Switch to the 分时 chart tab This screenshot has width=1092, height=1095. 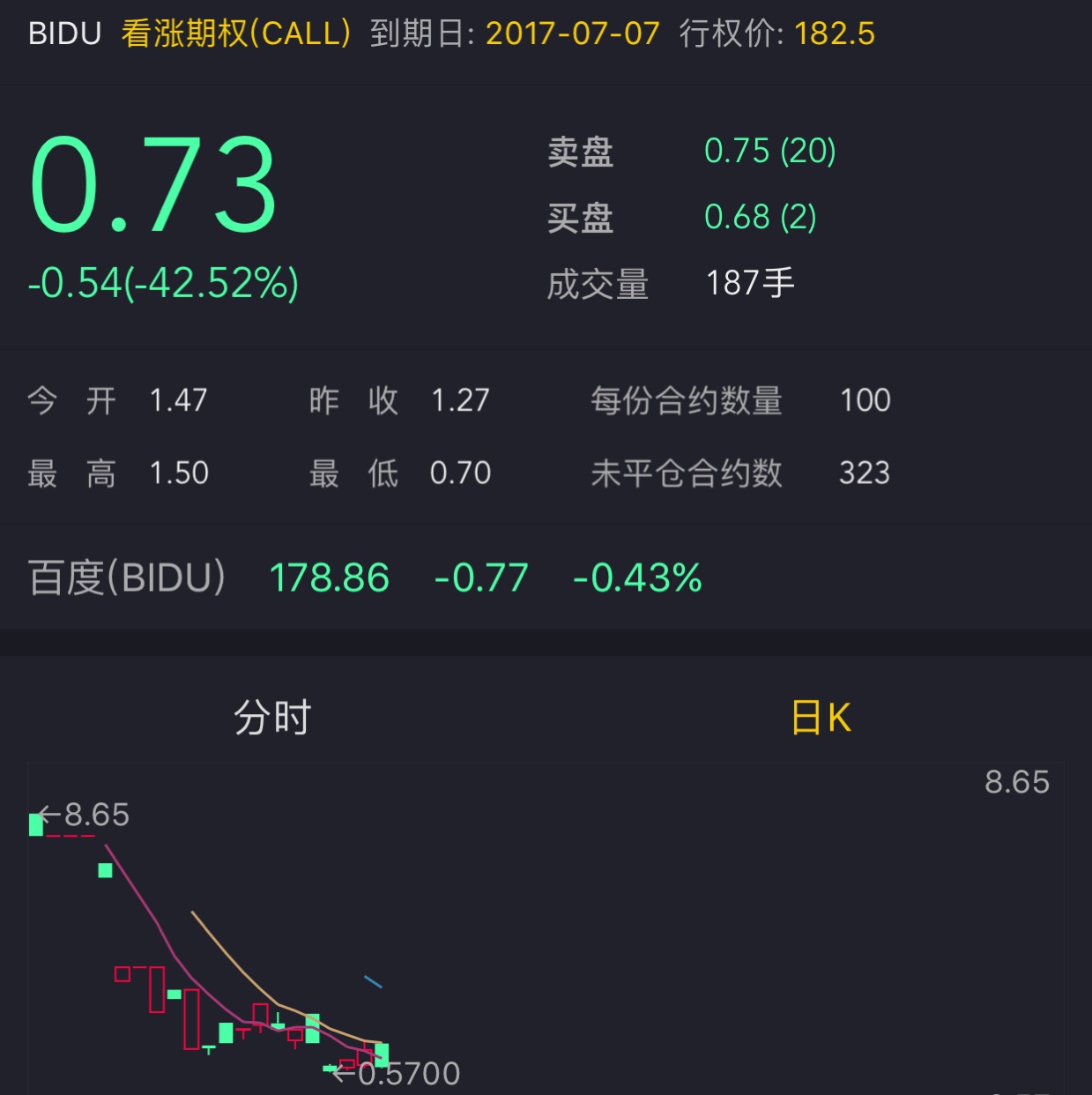point(272,718)
